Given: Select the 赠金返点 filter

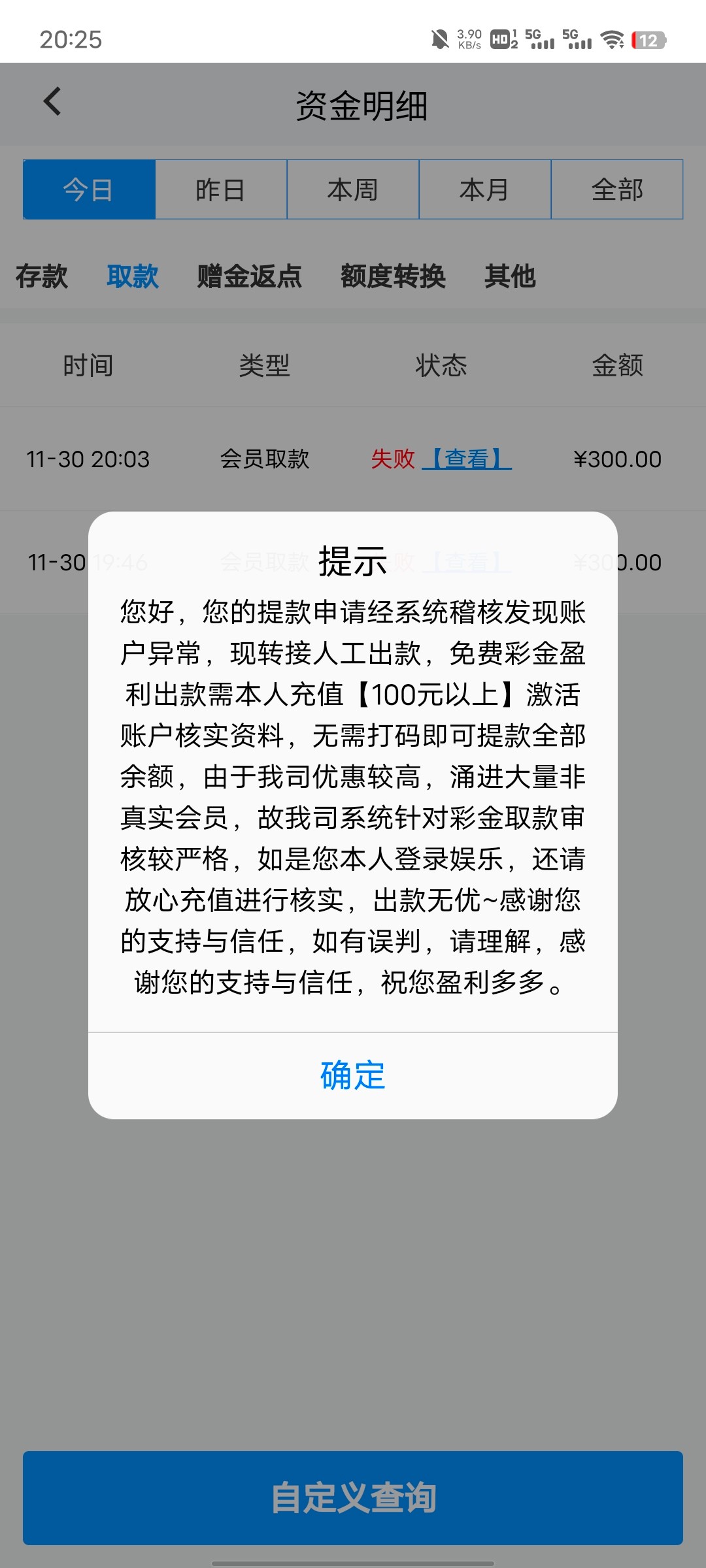Looking at the screenshot, I should coord(247,277).
